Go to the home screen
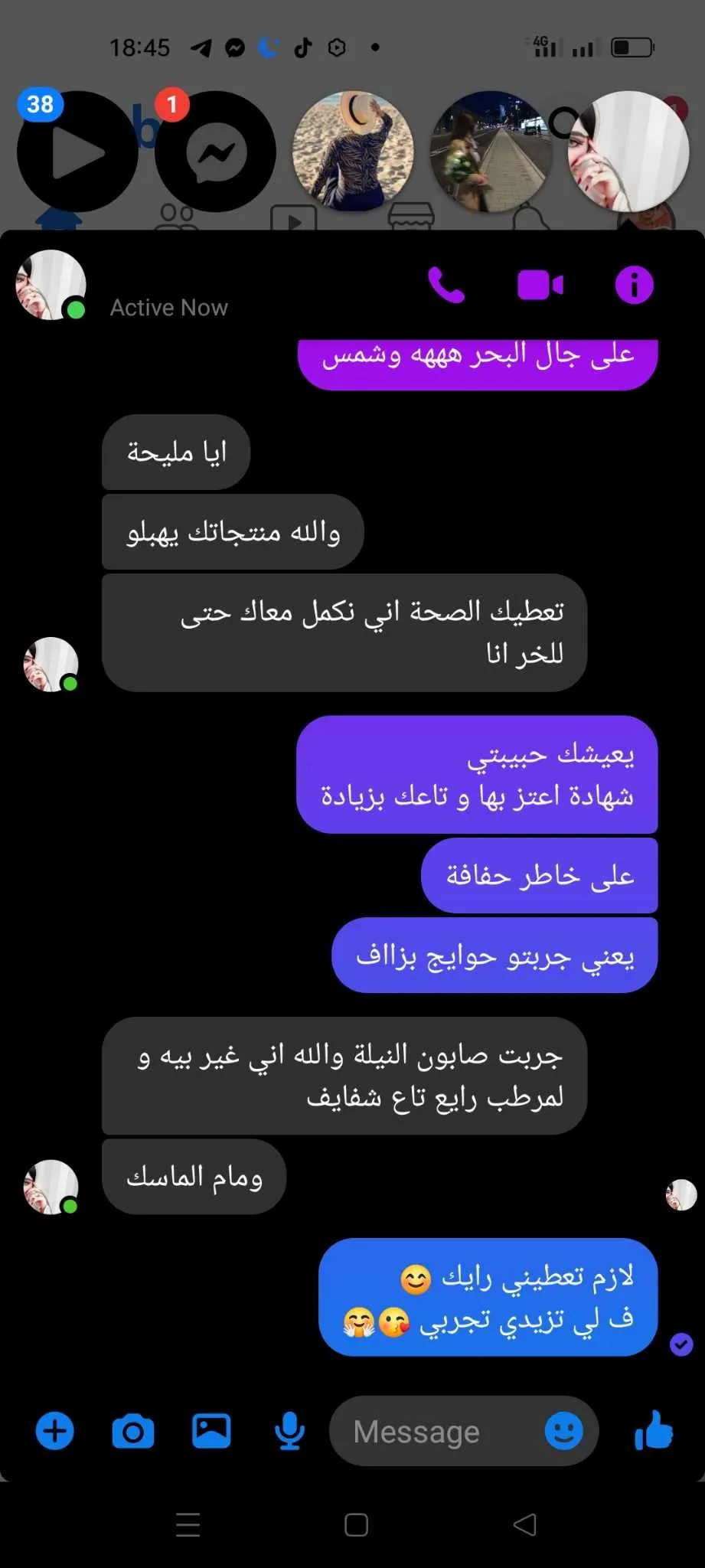 pyautogui.click(x=356, y=1524)
